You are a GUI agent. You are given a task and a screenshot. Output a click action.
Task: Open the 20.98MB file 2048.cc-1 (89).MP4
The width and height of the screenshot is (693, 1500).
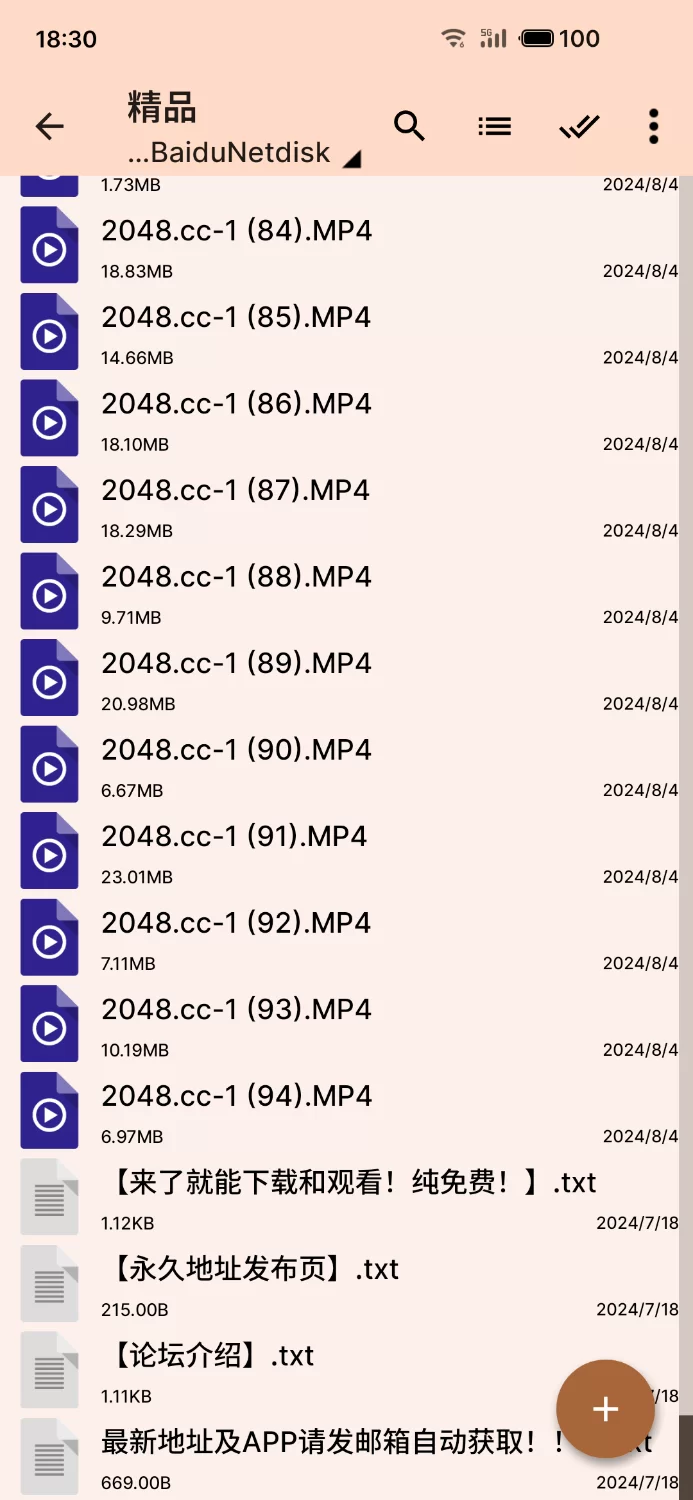[346, 678]
